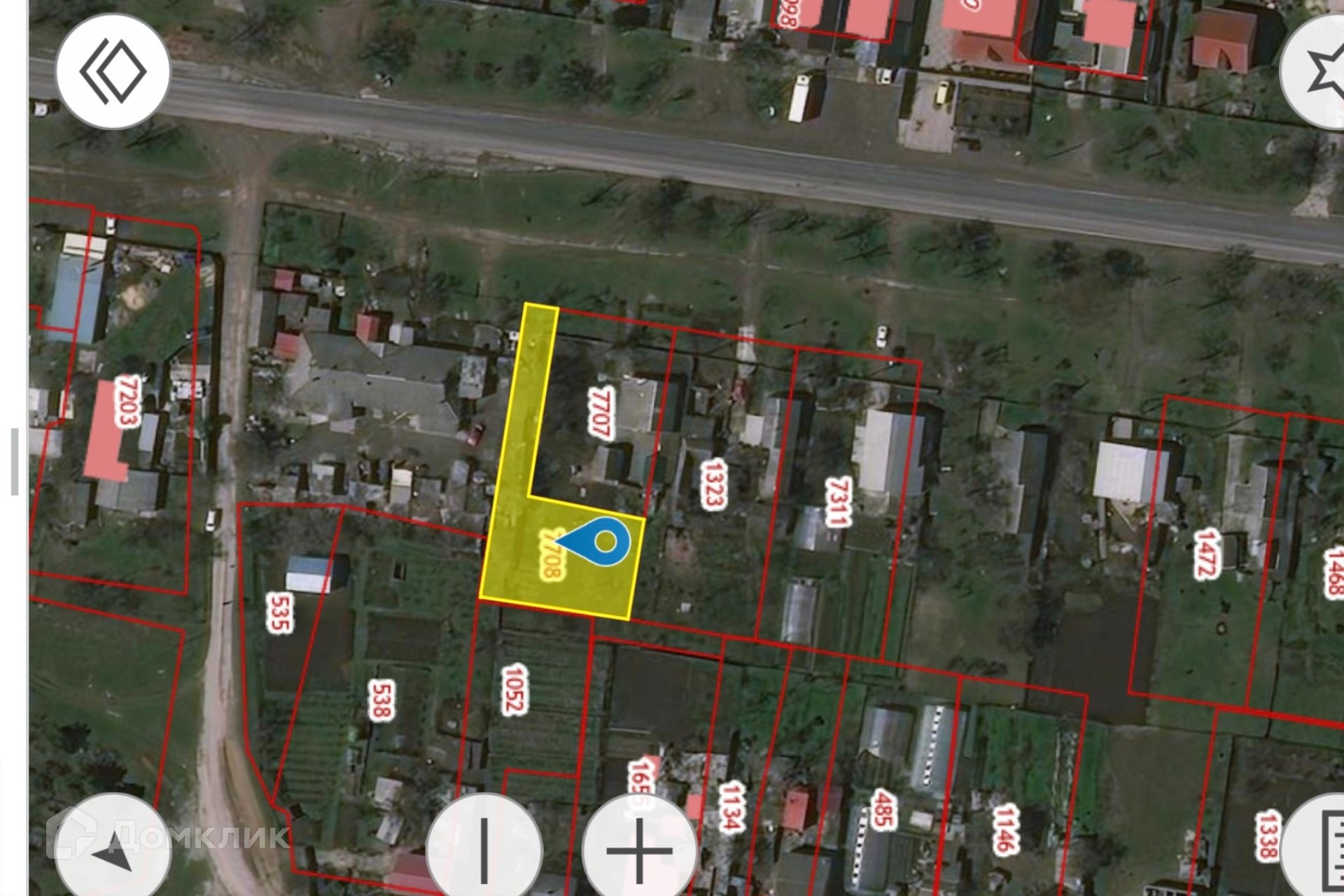1344x896 pixels.
Task: Open the map layers button
Action: tap(113, 71)
